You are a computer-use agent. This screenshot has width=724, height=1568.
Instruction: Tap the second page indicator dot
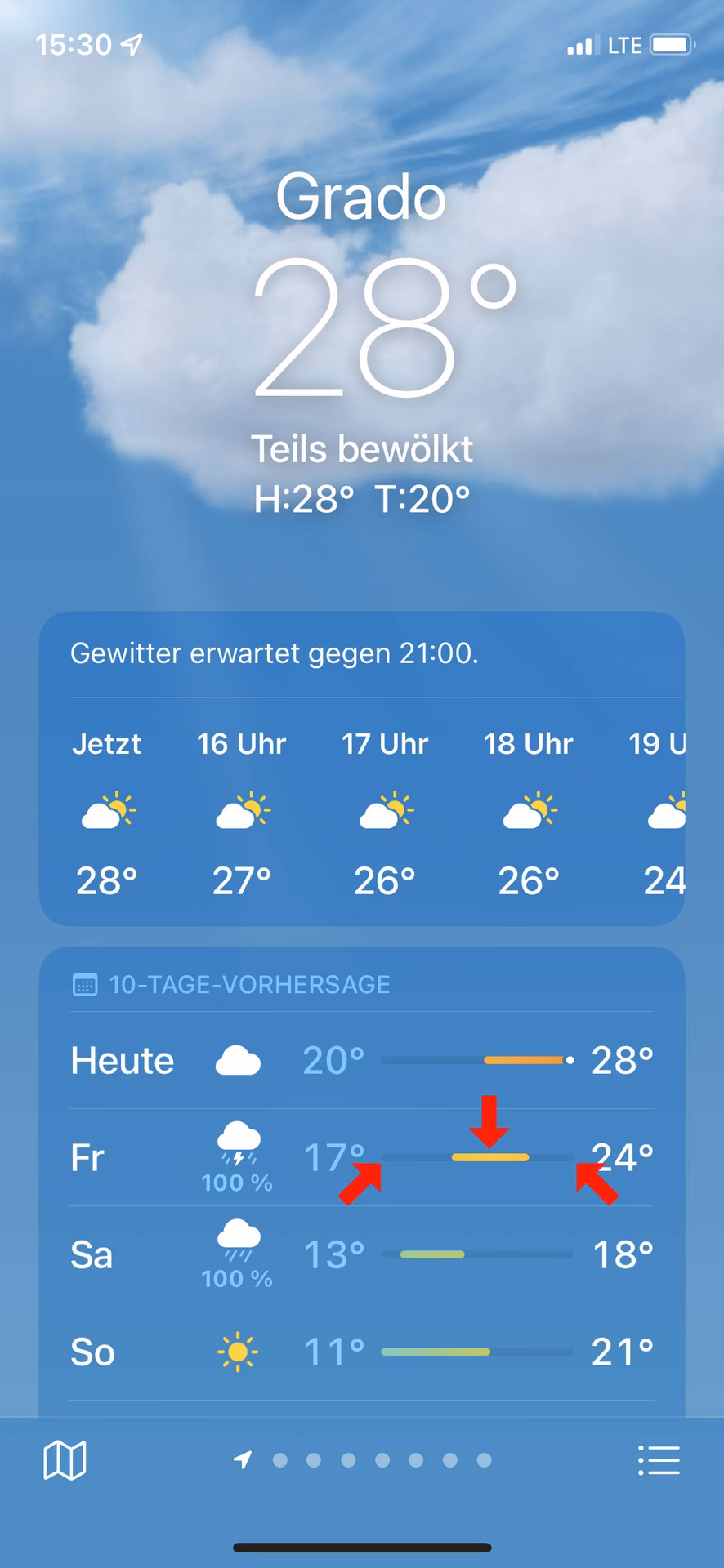pyautogui.click(x=279, y=1461)
